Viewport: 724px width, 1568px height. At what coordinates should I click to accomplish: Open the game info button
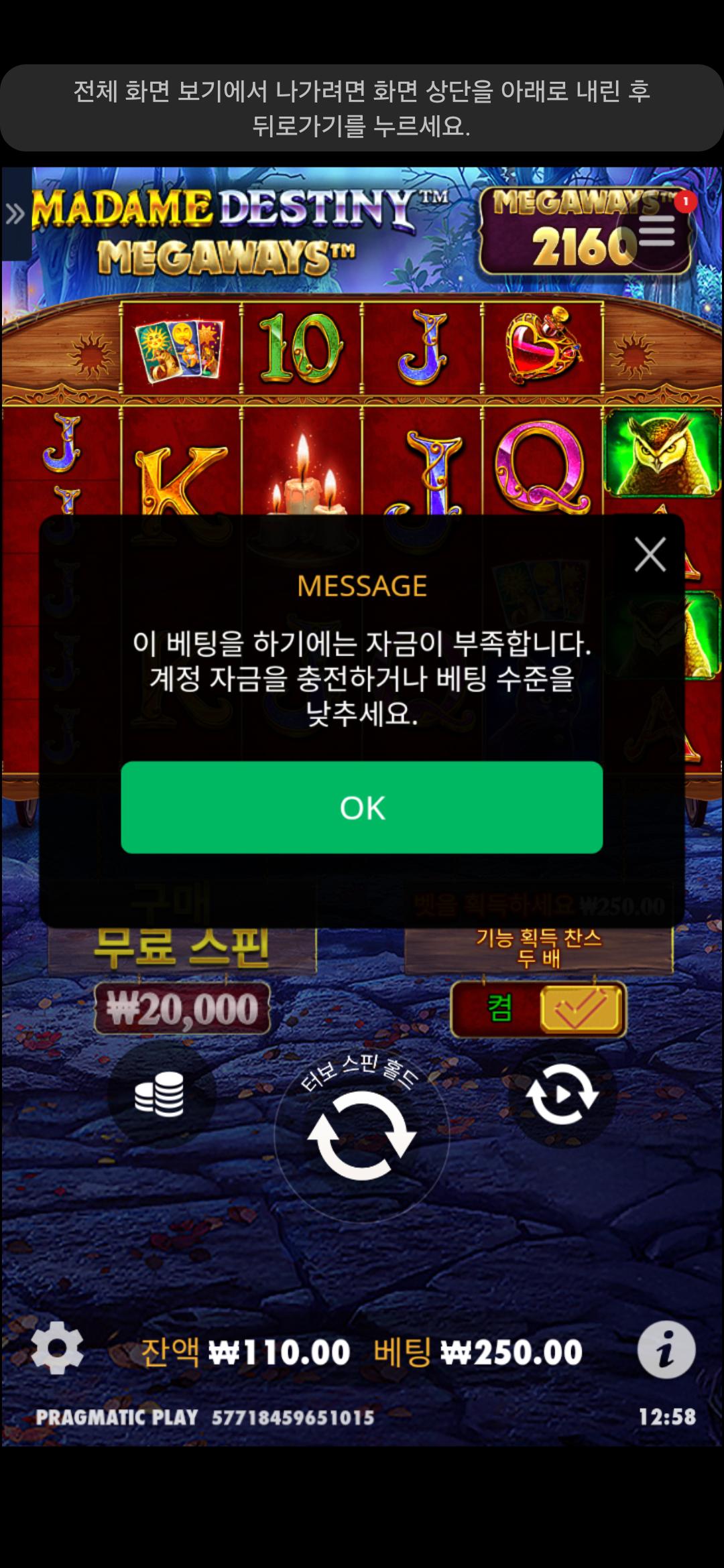[666, 1349]
